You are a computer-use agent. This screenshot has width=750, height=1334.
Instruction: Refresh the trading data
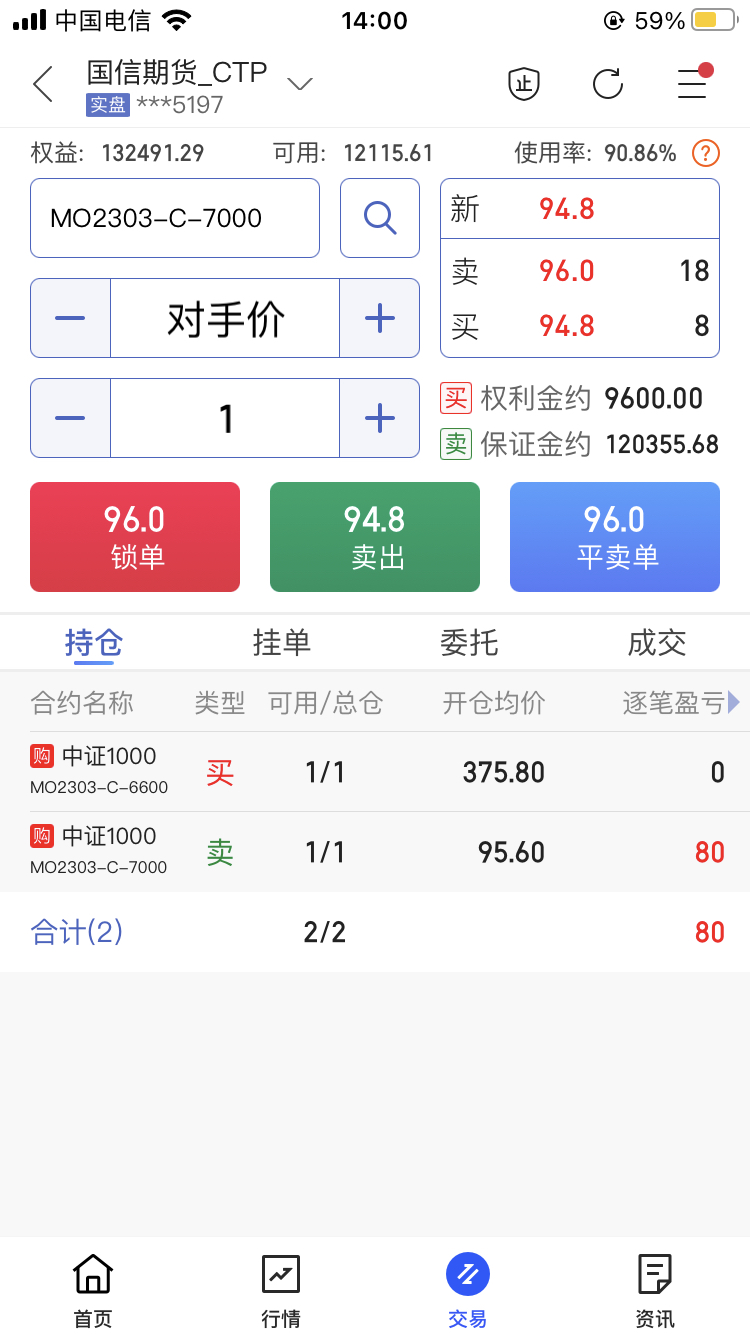coord(608,84)
